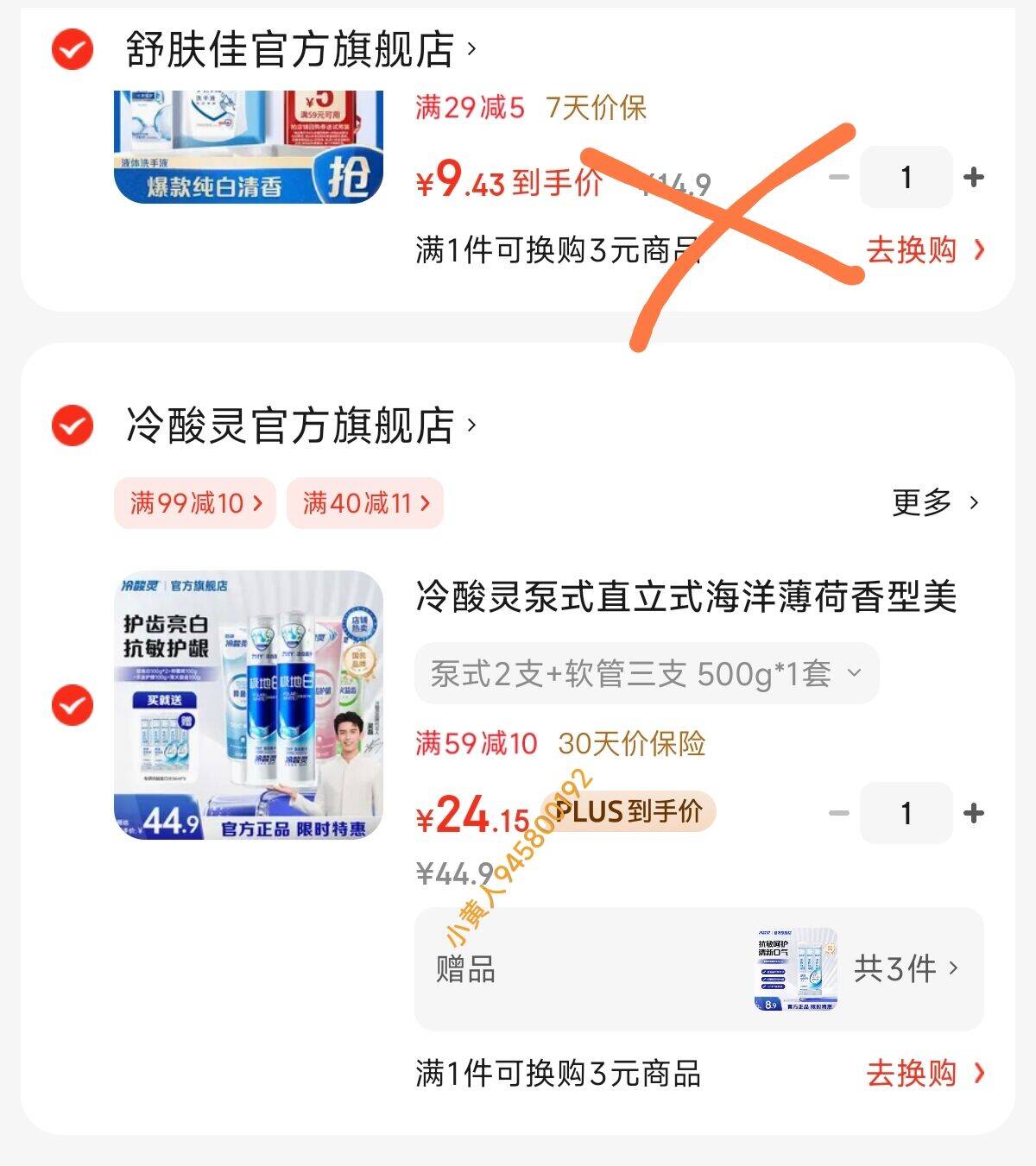This screenshot has width=1036, height=1166.
Task: Tap 去换购 under the 舒肤佳 item
Action: pyautogui.click(x=924, y=250)
